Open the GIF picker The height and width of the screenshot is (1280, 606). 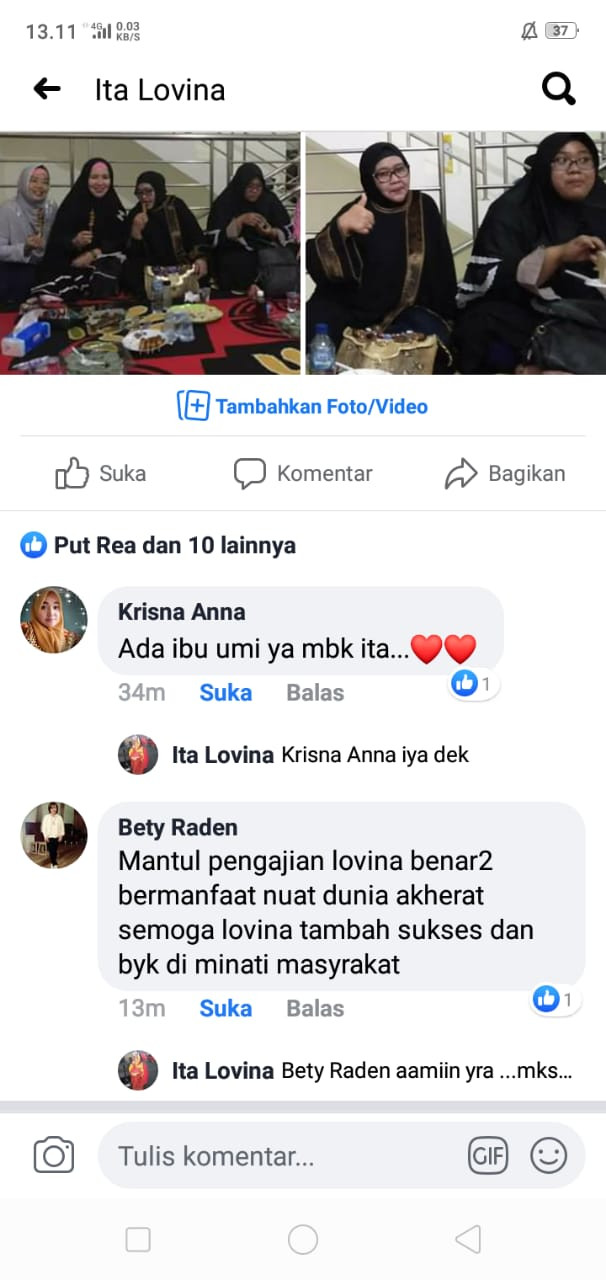488,1156
